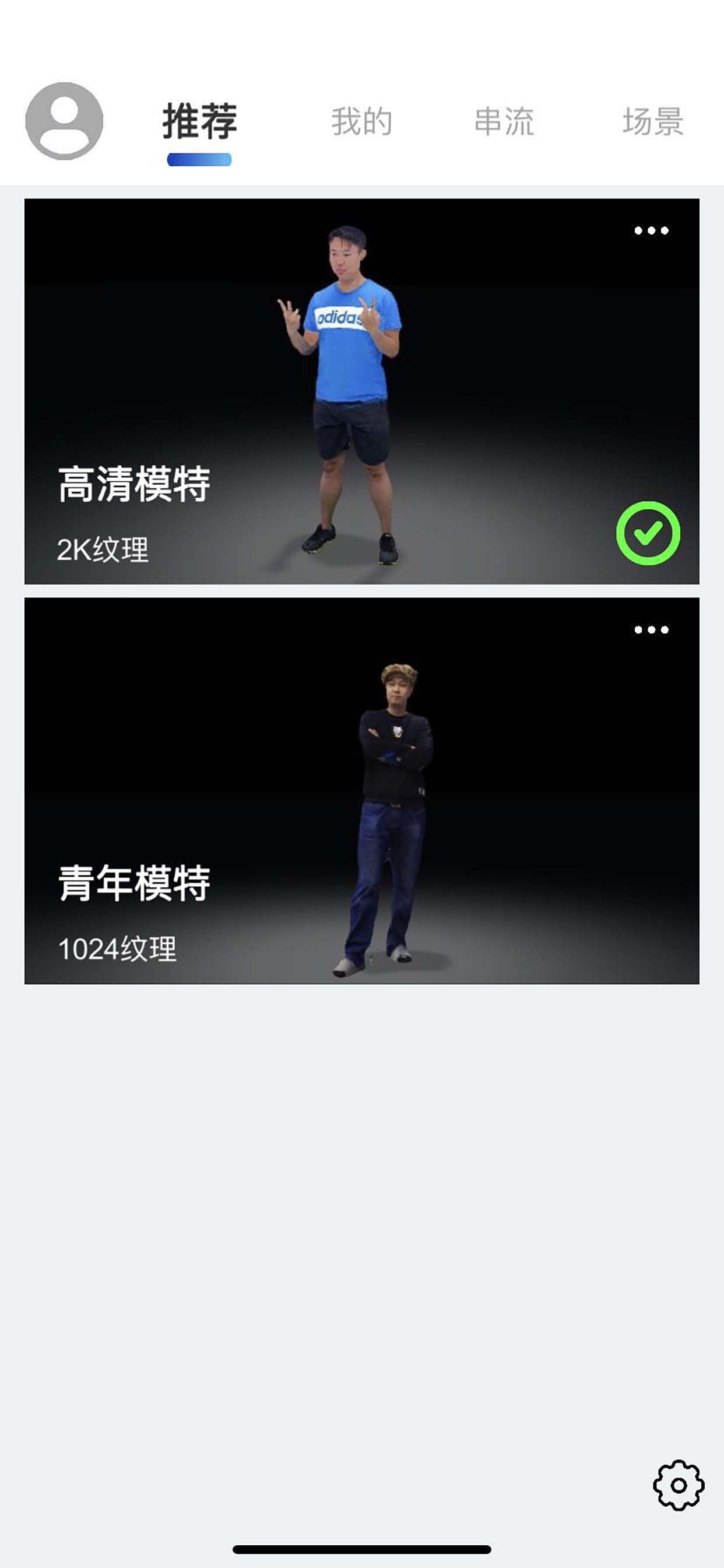Image resolution: width=724 pixels, height=1568 pixels.
Task: Switch to the 场景 tab
Action: coord(653,122)
